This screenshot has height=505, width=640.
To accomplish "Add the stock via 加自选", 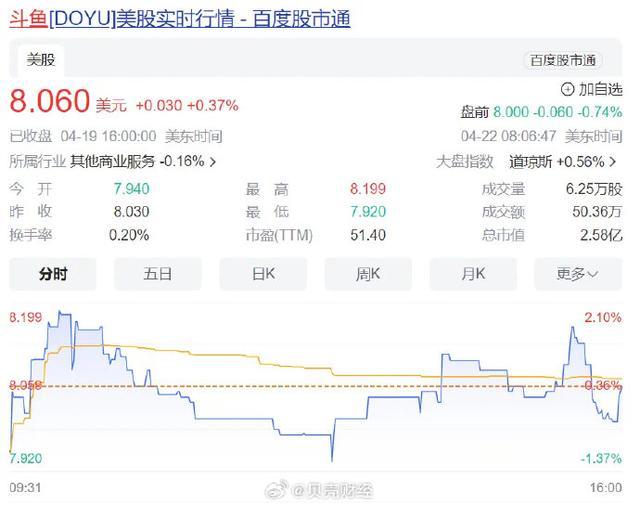I will [591, 89].
